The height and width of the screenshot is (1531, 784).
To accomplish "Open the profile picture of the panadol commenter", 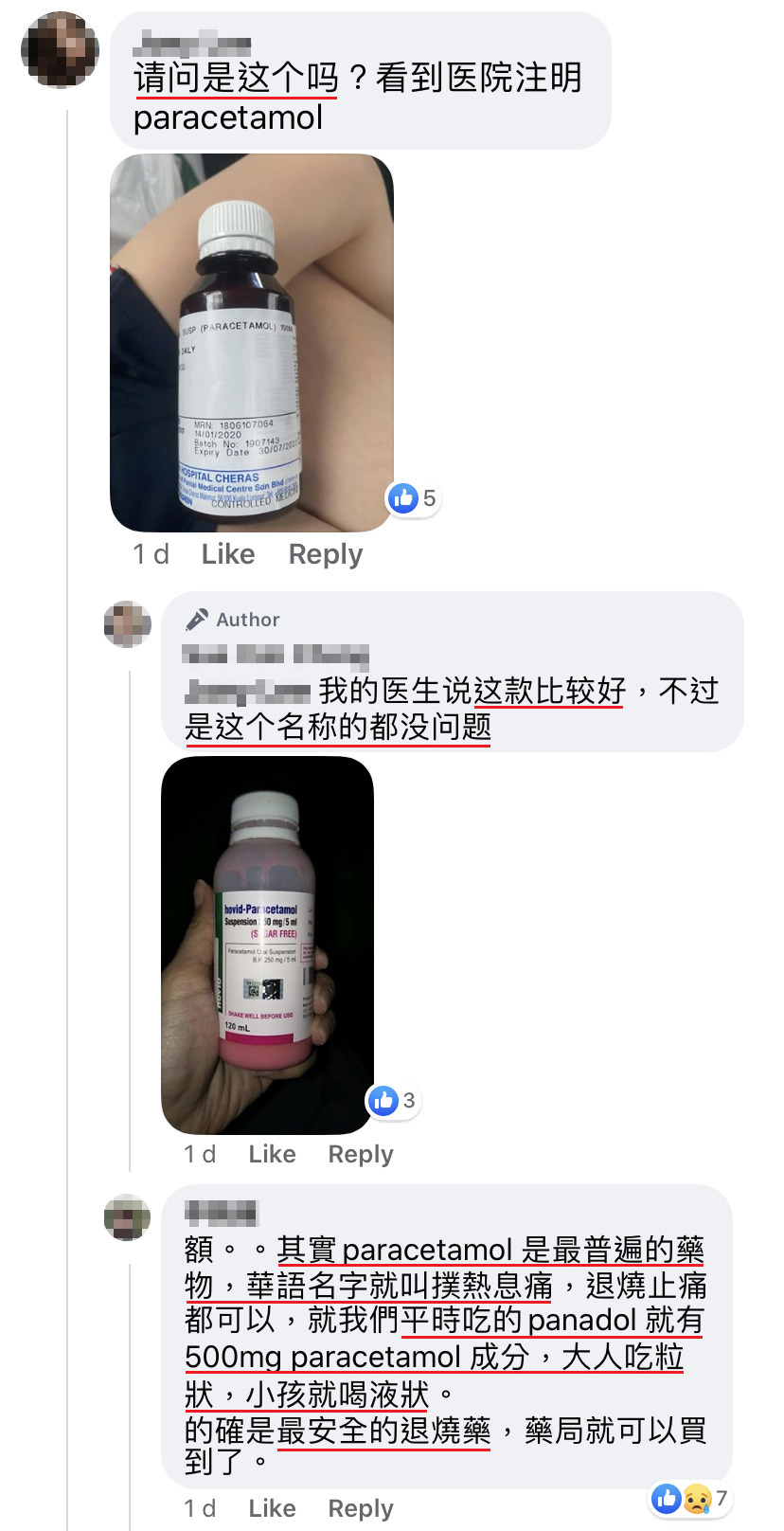I will pos(128,1217).
